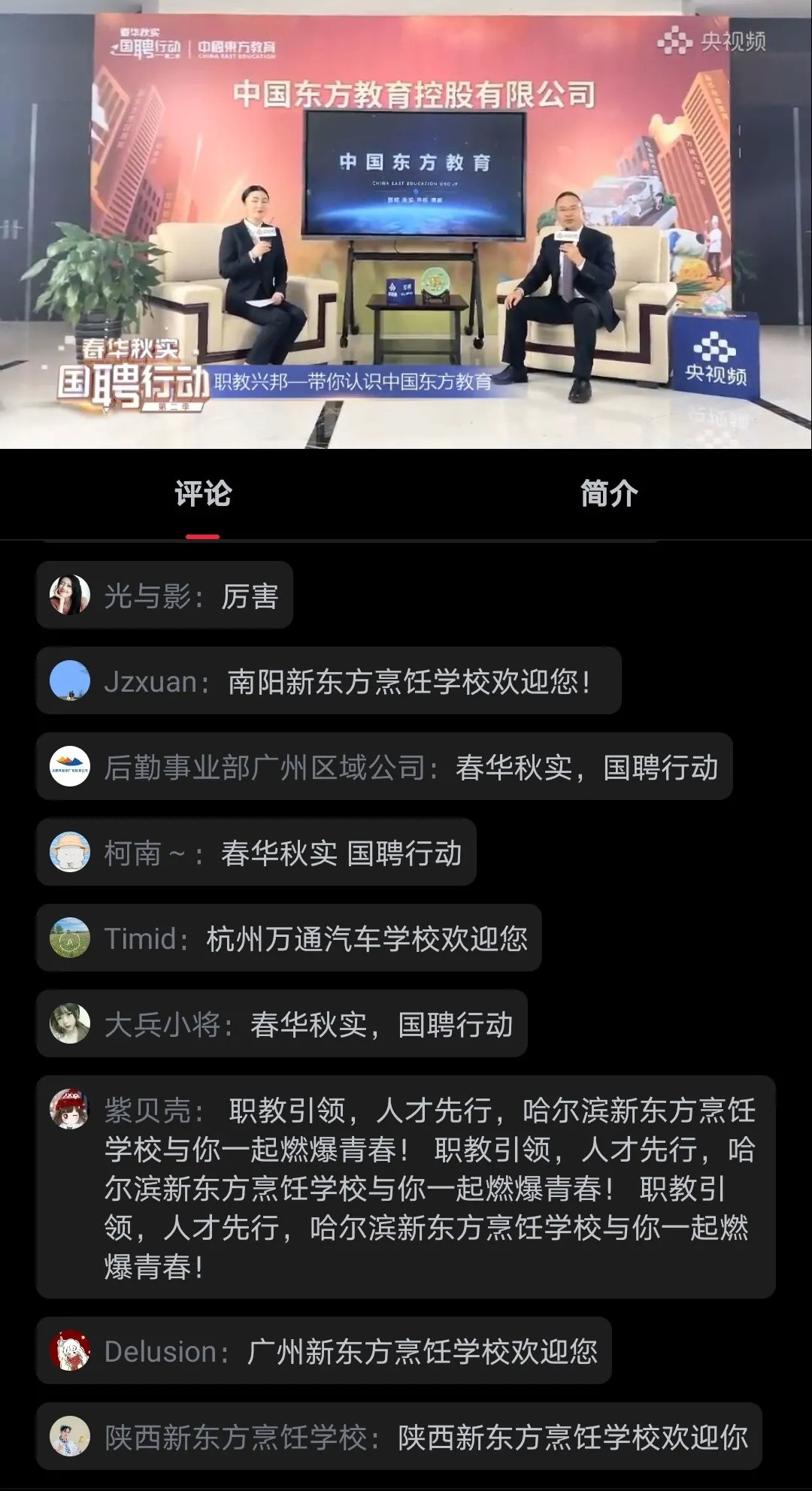Tap the live video player area
This screenshot has height=1491, width=812.
tap(406, 226)
